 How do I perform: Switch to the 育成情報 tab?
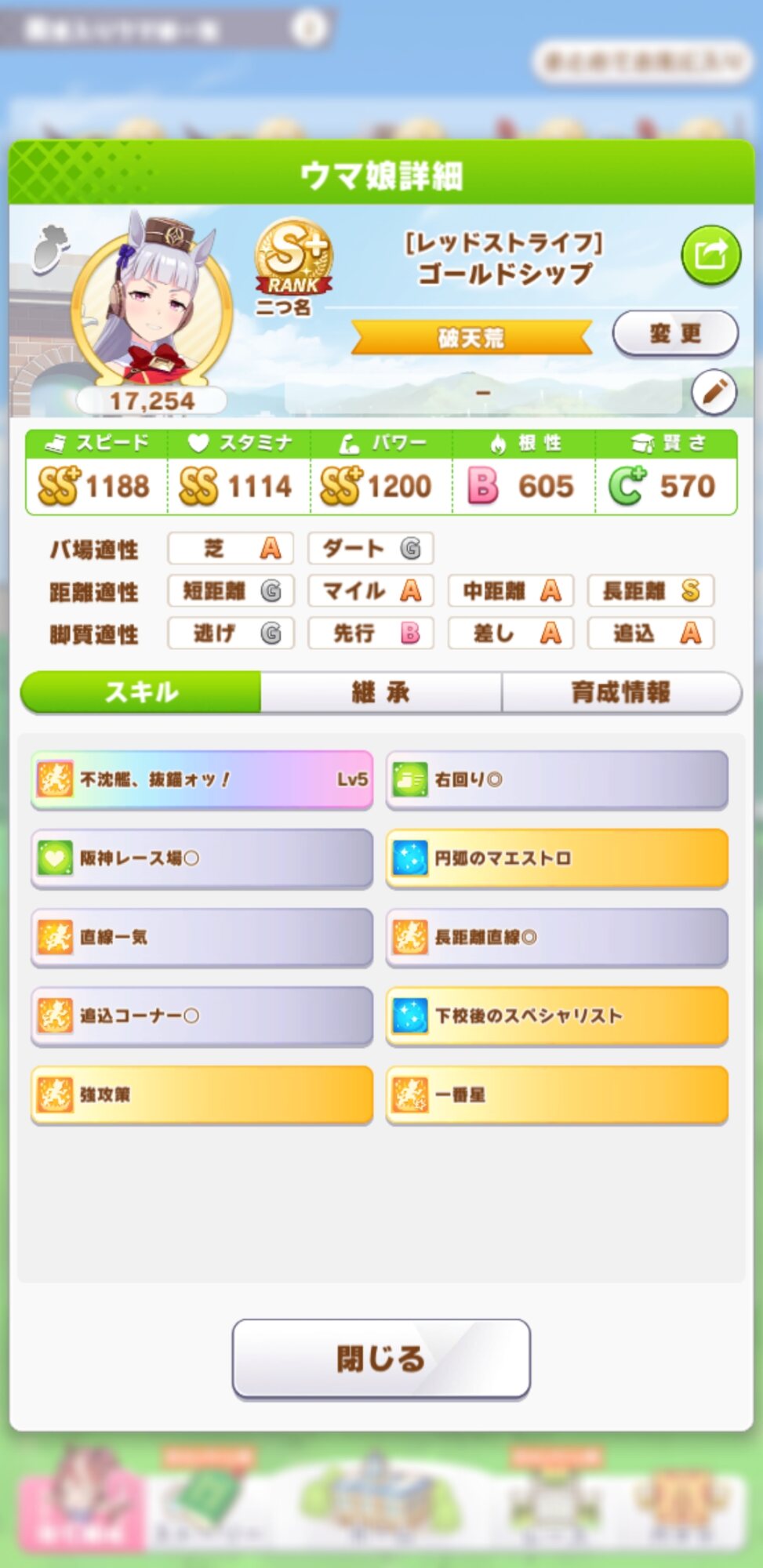(x=621, y=692)
